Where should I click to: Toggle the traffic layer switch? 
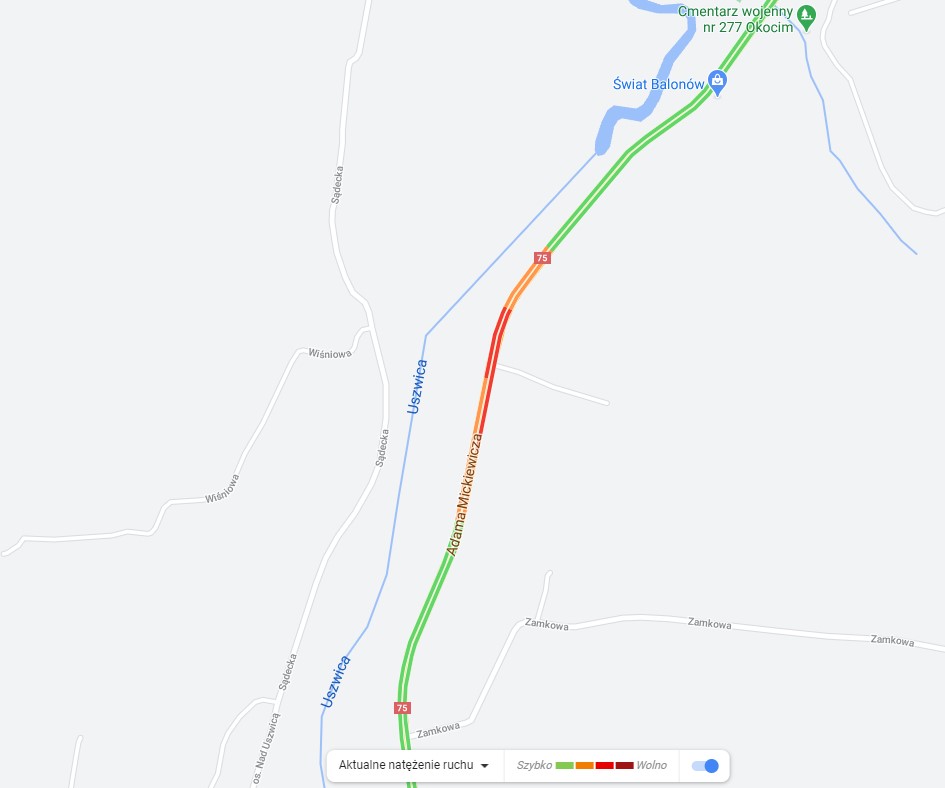coord(705,766)
